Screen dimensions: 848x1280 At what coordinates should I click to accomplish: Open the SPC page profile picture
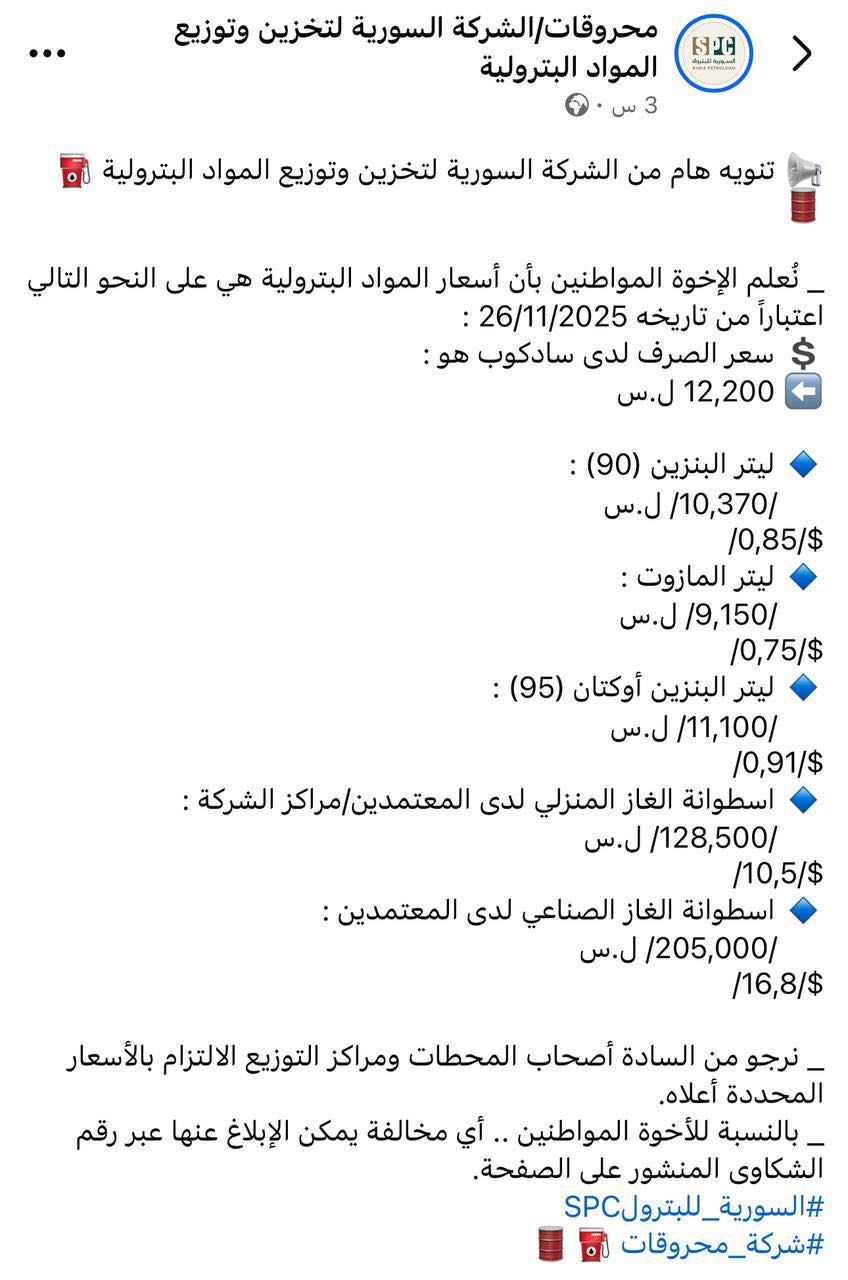(x=713, y=54)
